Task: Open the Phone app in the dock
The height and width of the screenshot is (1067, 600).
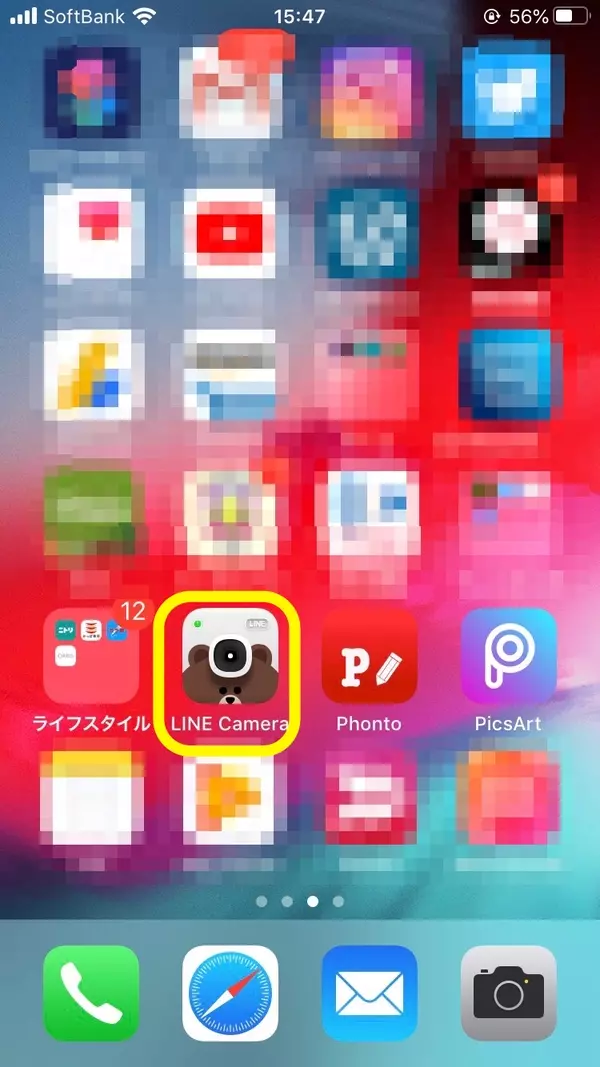Action: (91, 993)
